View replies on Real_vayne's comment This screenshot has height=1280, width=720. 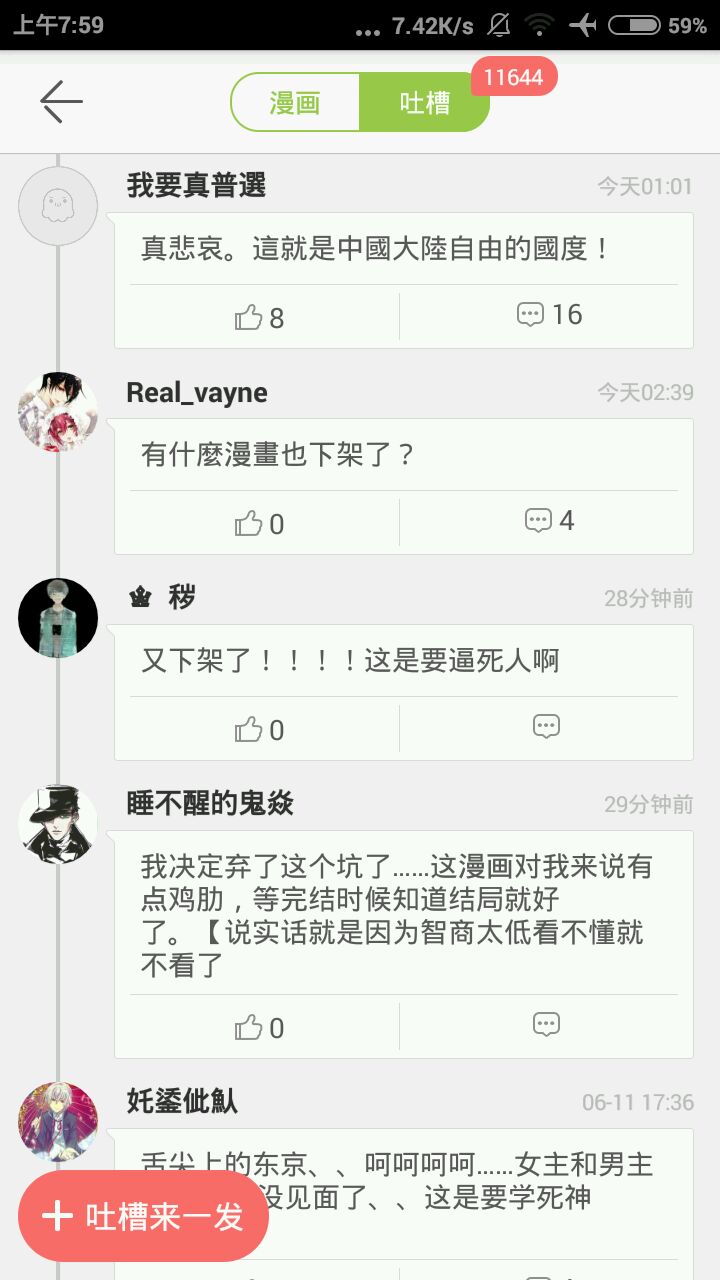[549, 521]
